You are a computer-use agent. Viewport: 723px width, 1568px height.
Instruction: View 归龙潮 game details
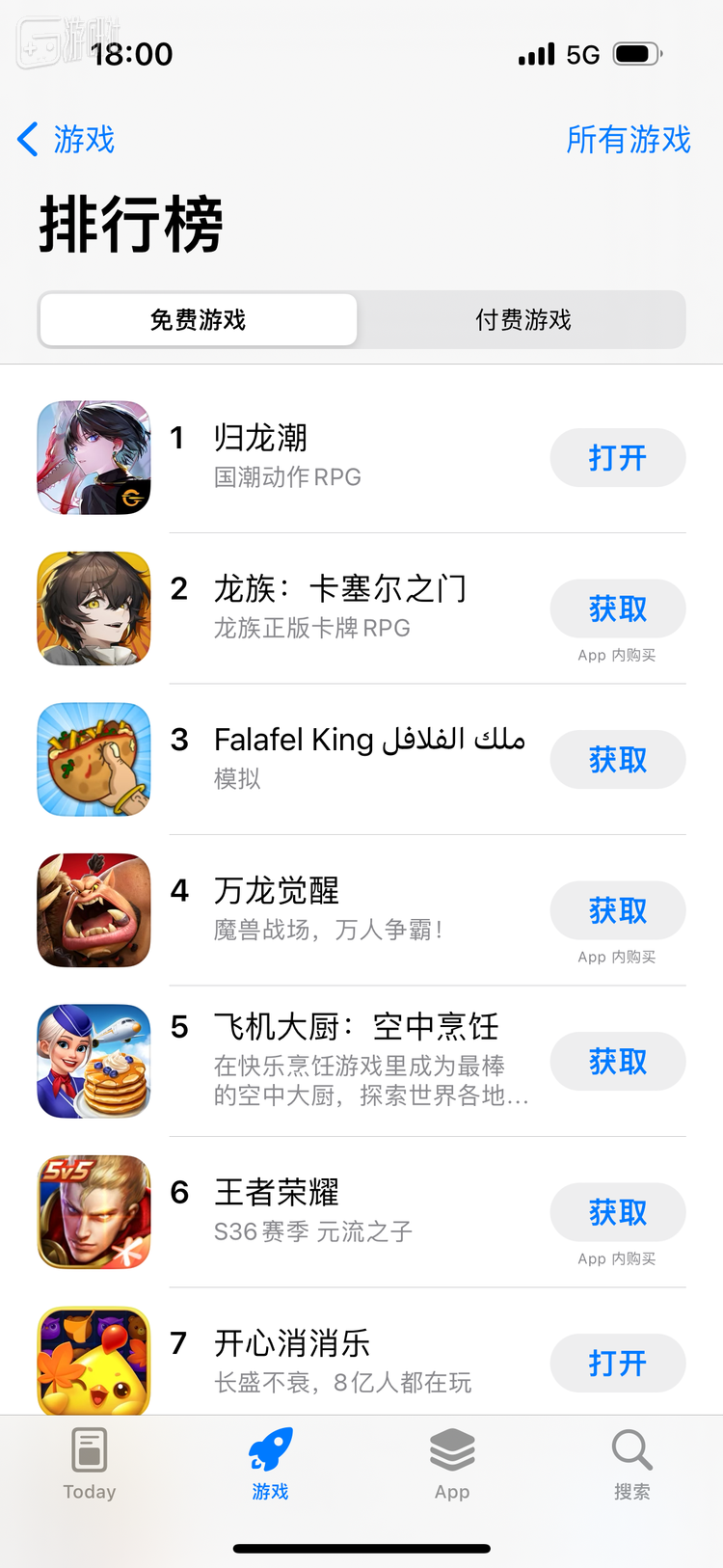click(289, 455)
